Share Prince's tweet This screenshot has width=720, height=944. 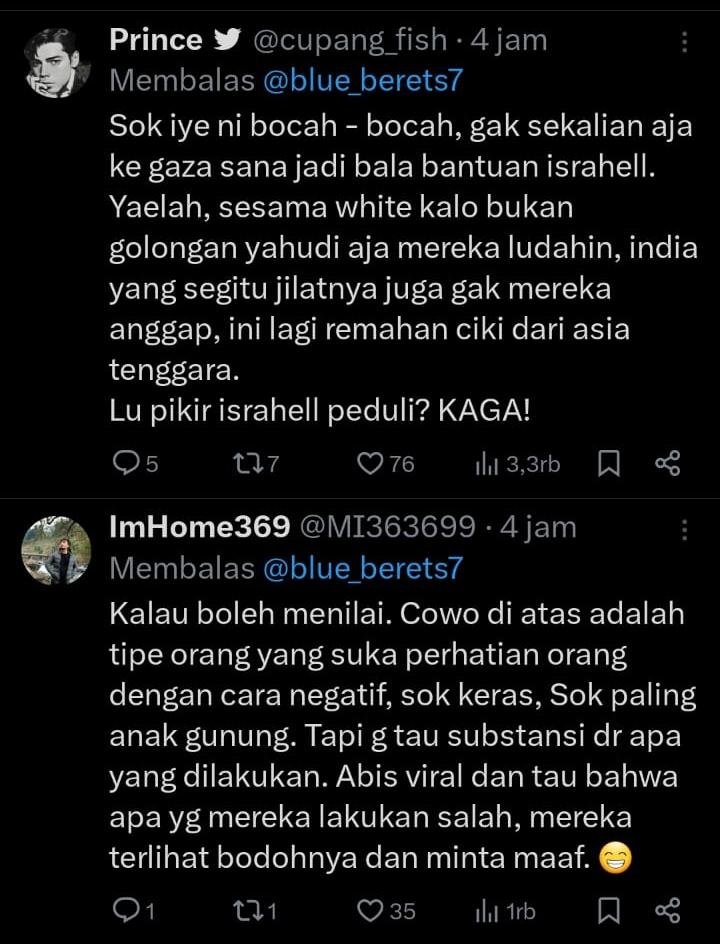667,463
